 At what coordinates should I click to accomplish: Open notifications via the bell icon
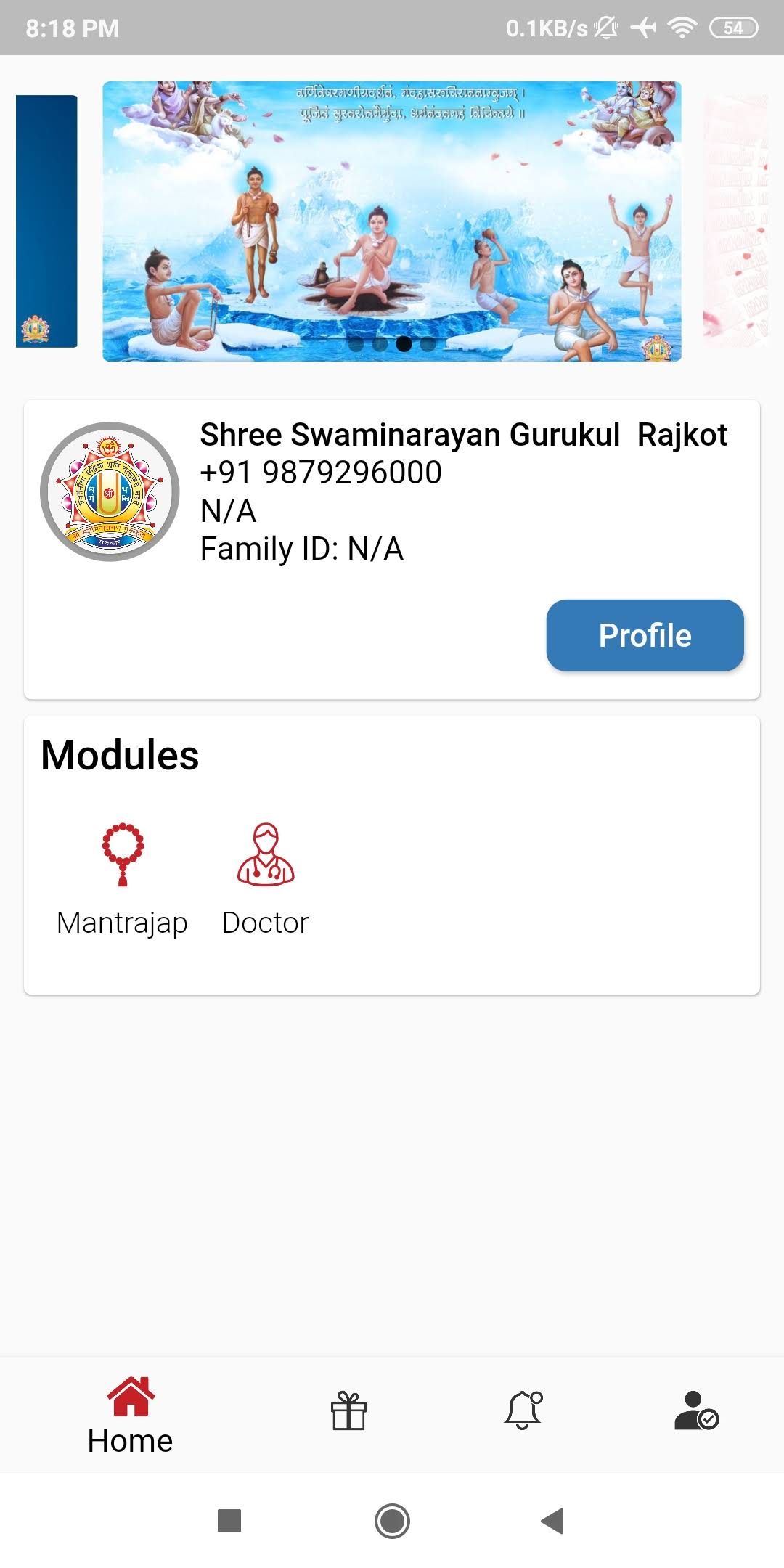pos(522,1409)
